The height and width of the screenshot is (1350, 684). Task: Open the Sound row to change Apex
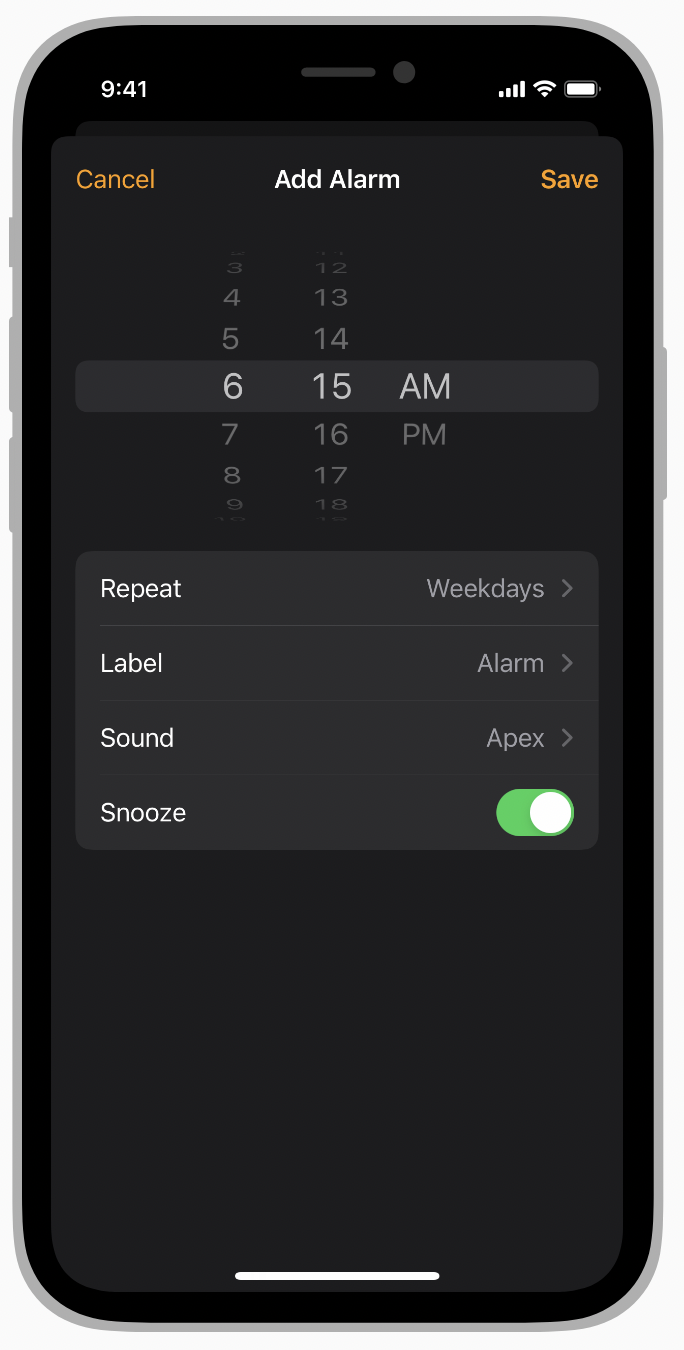click(x=337, y=738)
